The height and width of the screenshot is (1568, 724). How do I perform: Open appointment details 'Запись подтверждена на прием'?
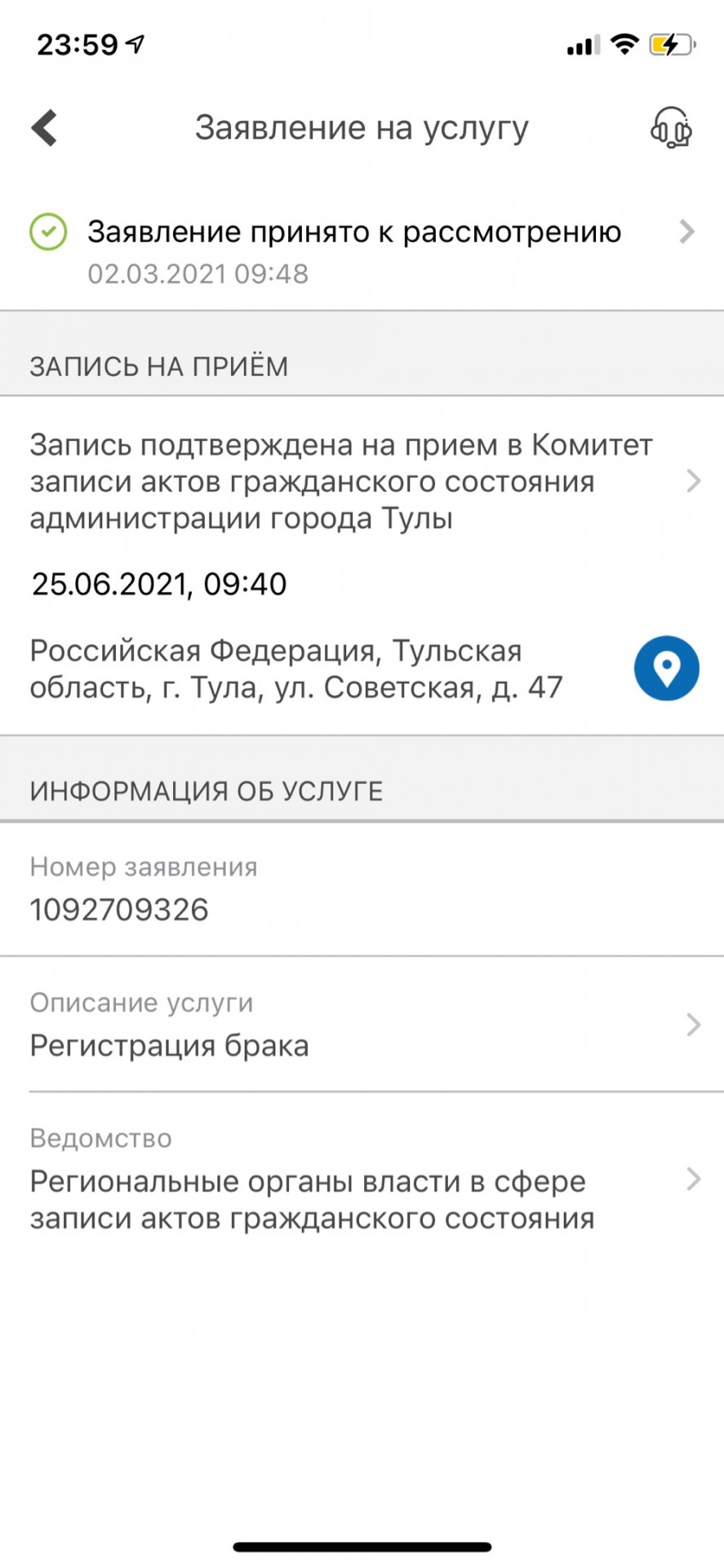[362, 481]
